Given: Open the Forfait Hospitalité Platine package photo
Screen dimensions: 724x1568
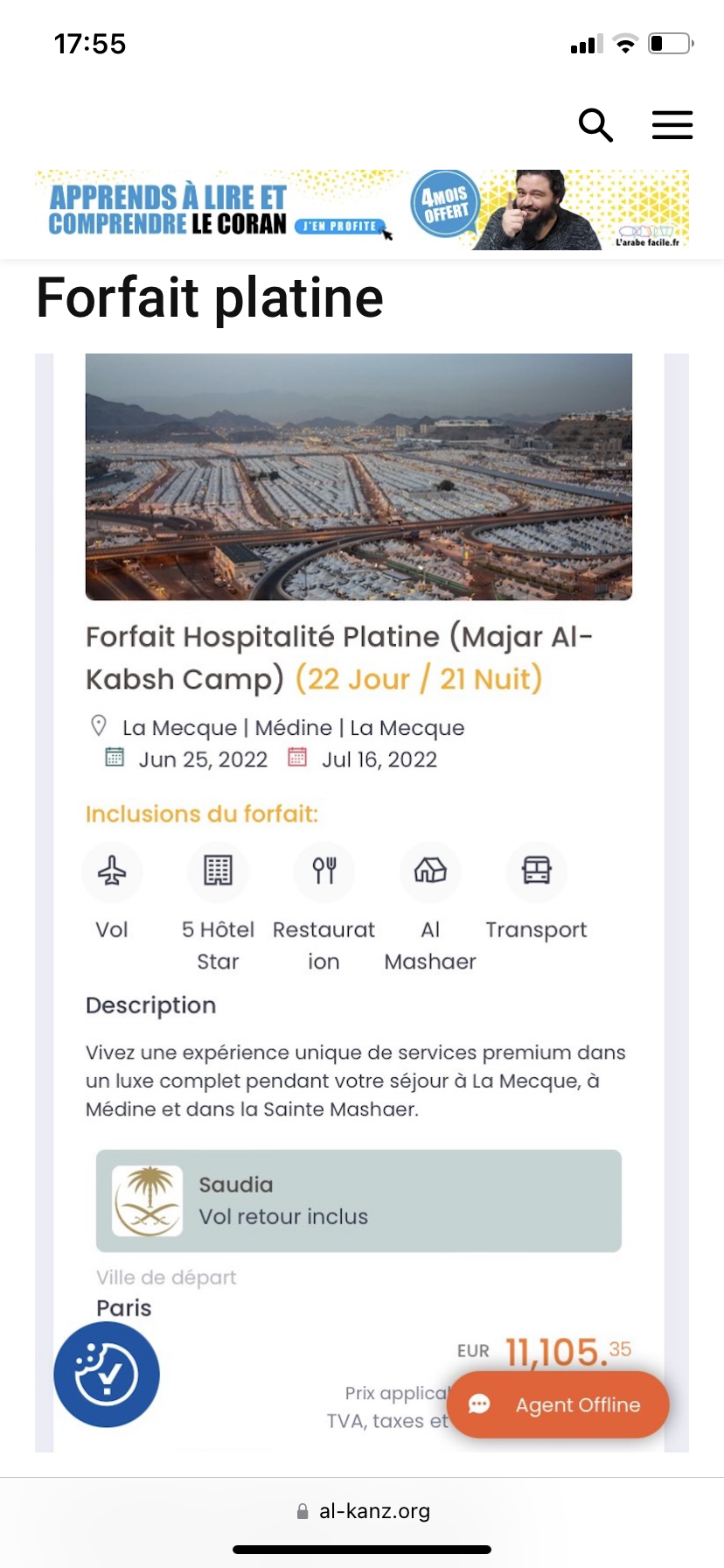Looking at the screenshot, I should point(359,477).
